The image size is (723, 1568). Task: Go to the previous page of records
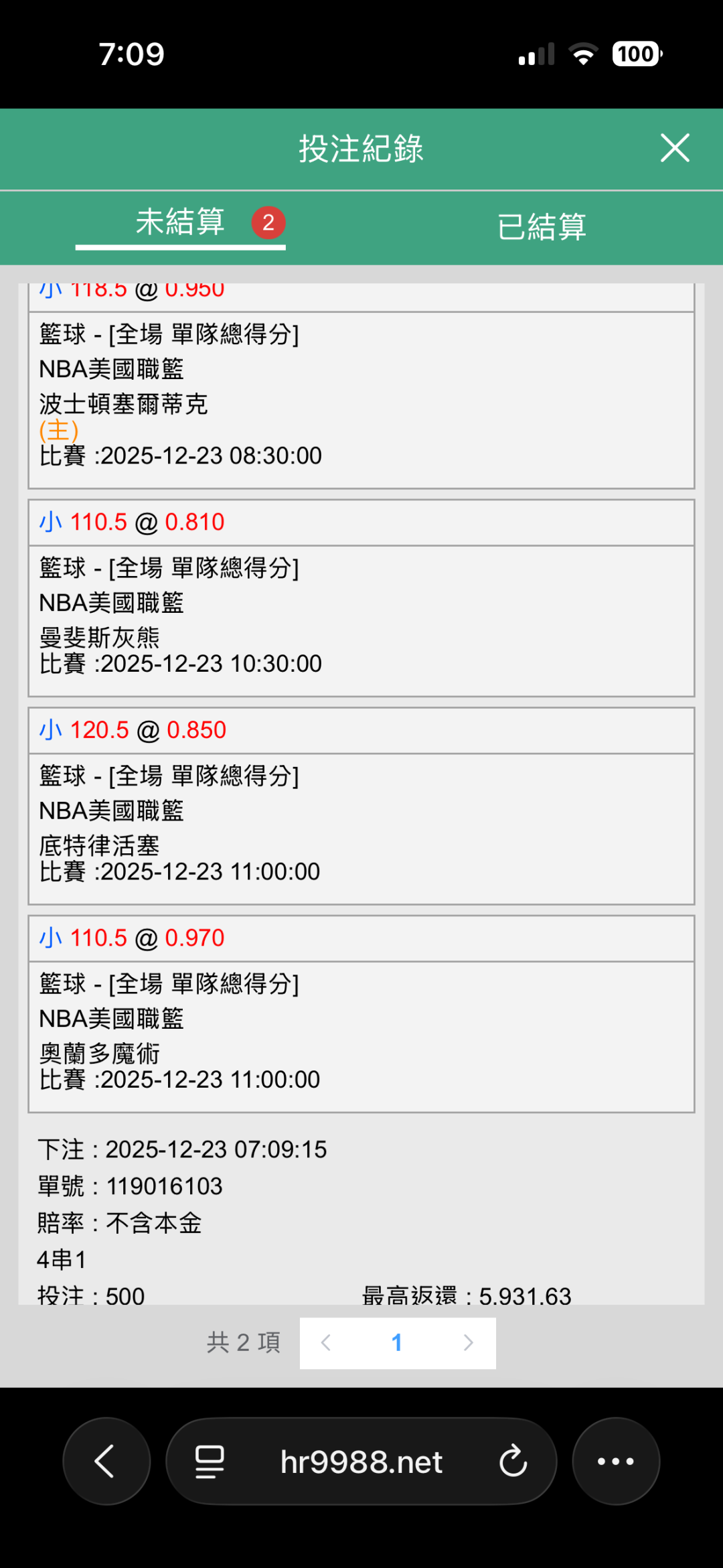point(326,1343)
